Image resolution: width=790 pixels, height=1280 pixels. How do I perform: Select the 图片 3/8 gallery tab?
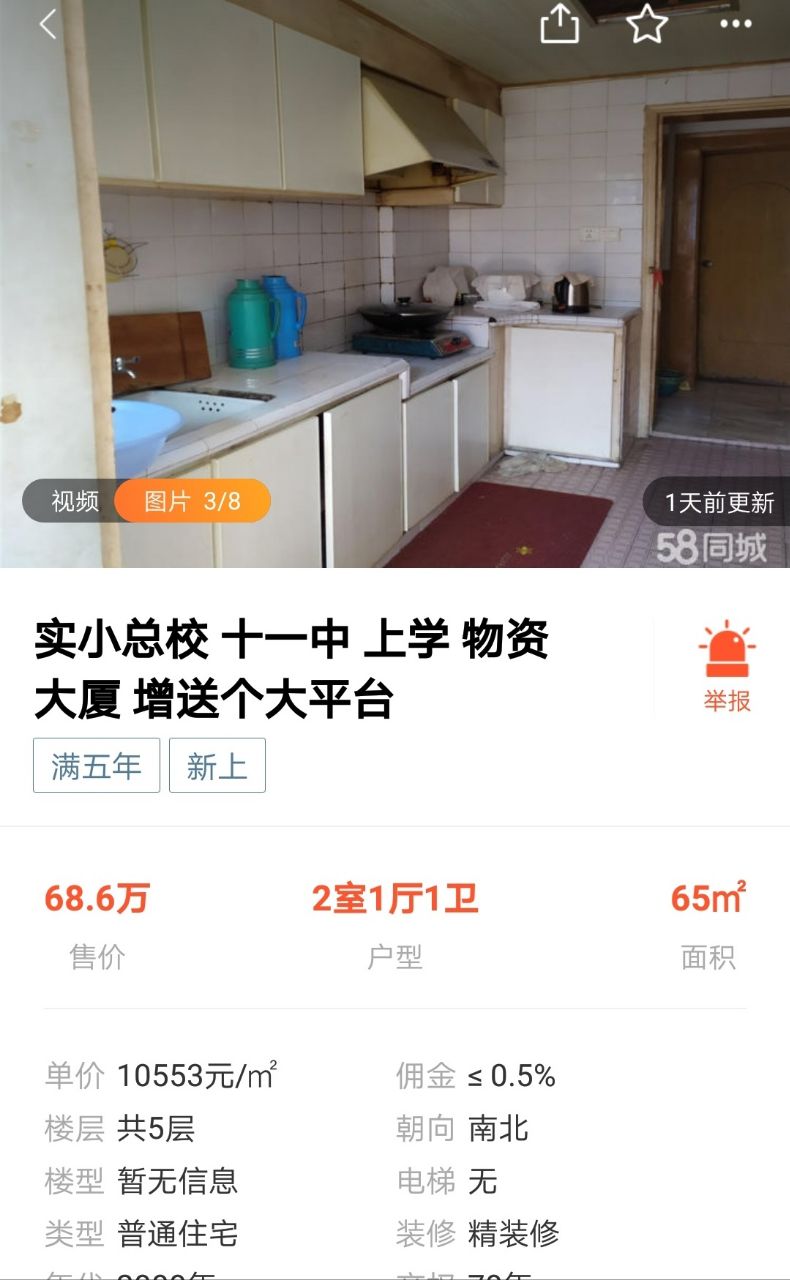pos(192,501)
